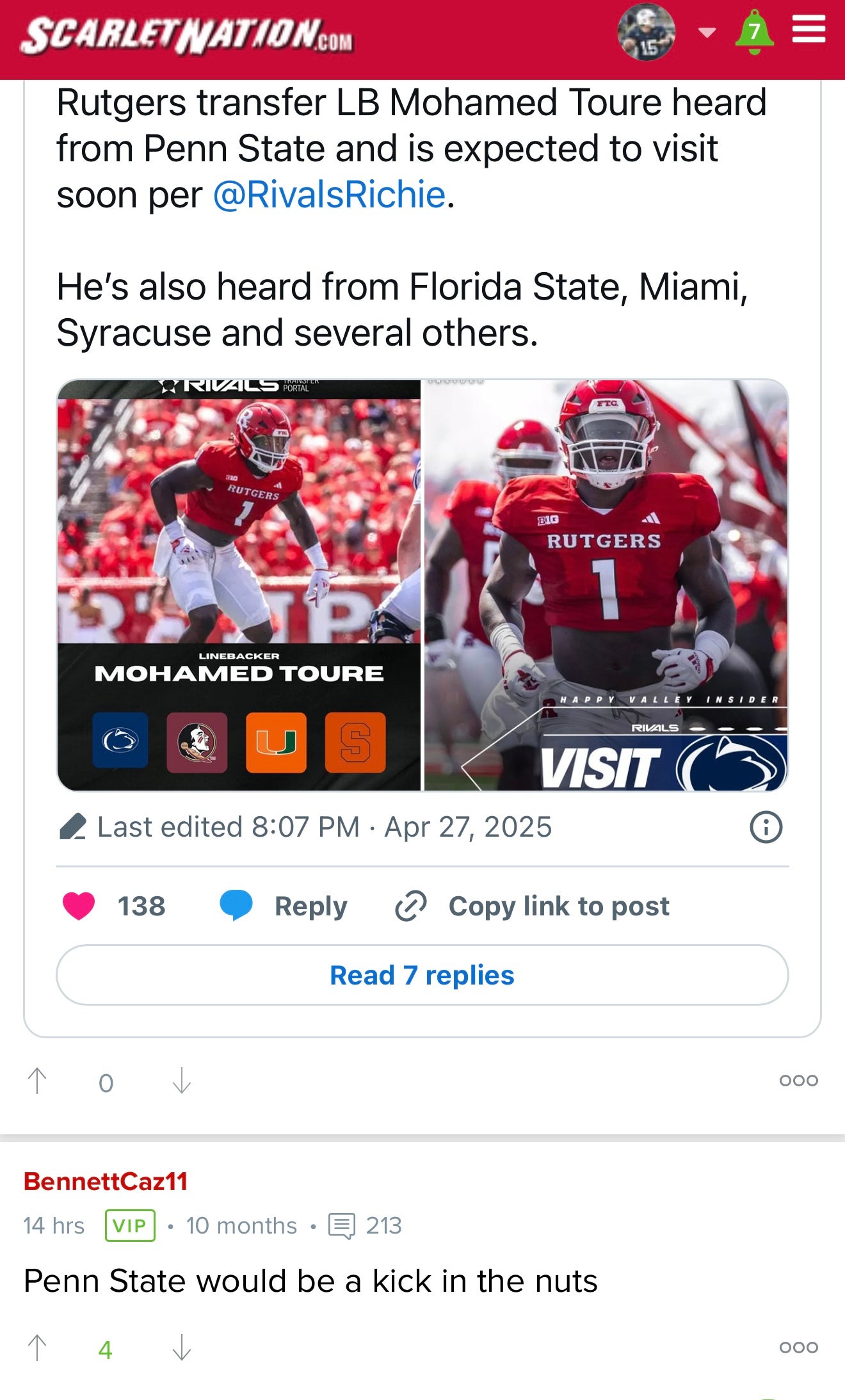845x1400 pixels.
Task: Open the more options menu on the post
Action: coord(798,1080)
